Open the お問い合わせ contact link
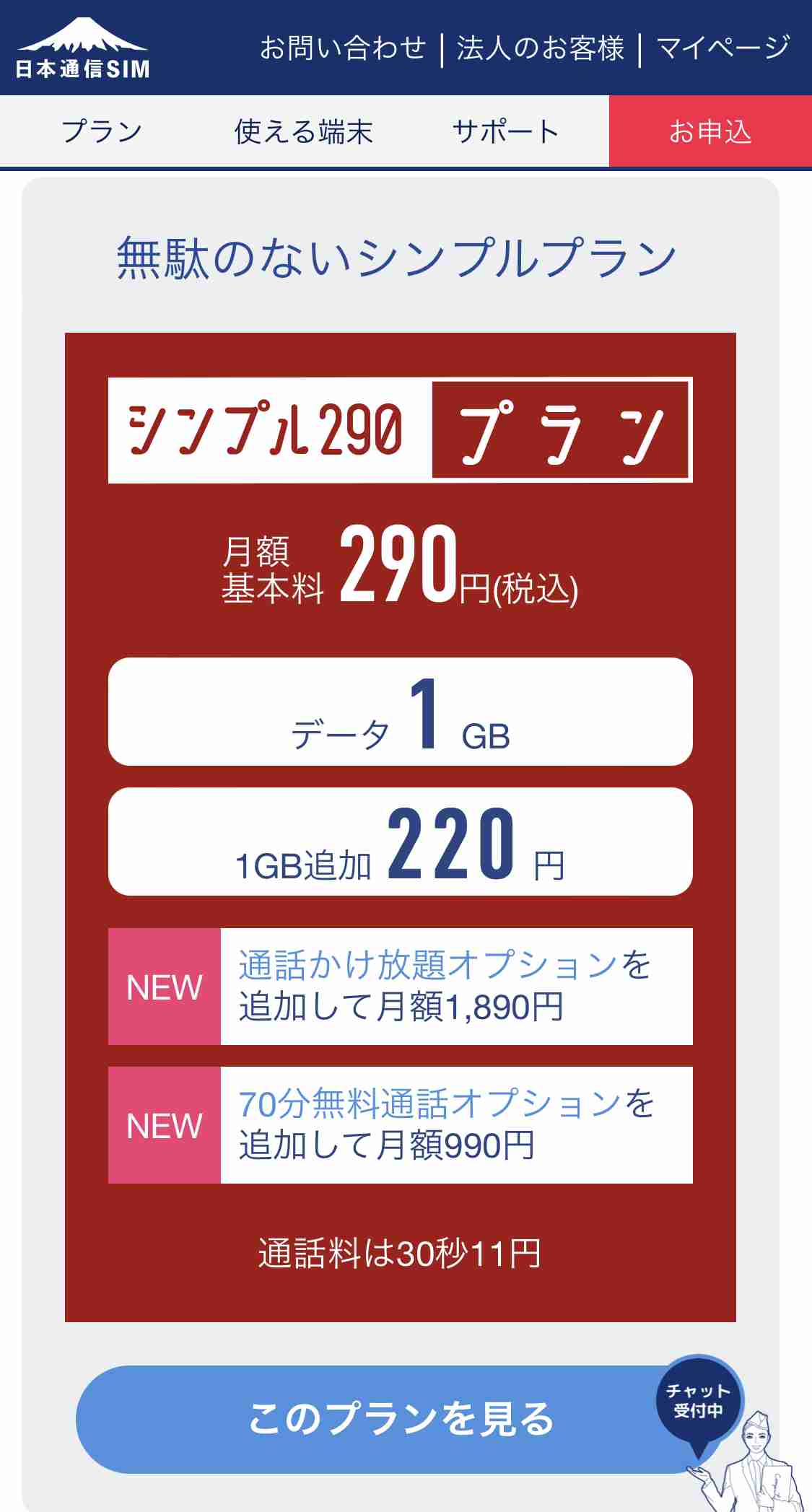This screenshot has width=812, height=1512. 343,49
